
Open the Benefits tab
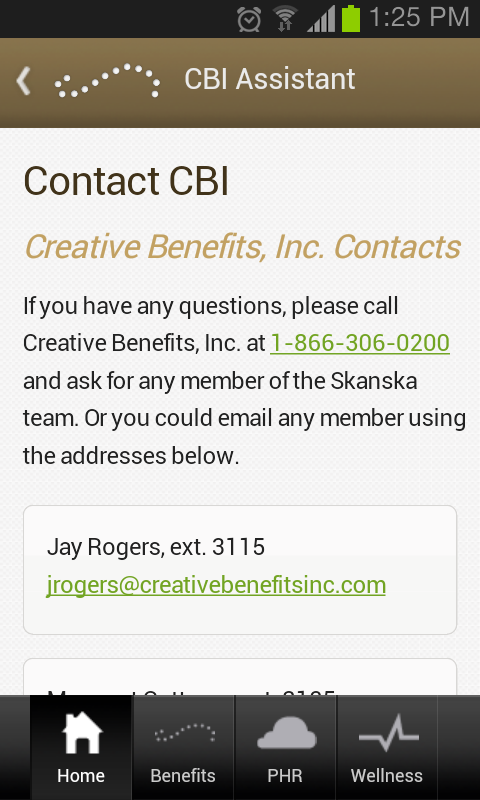[x=183, y=747]
